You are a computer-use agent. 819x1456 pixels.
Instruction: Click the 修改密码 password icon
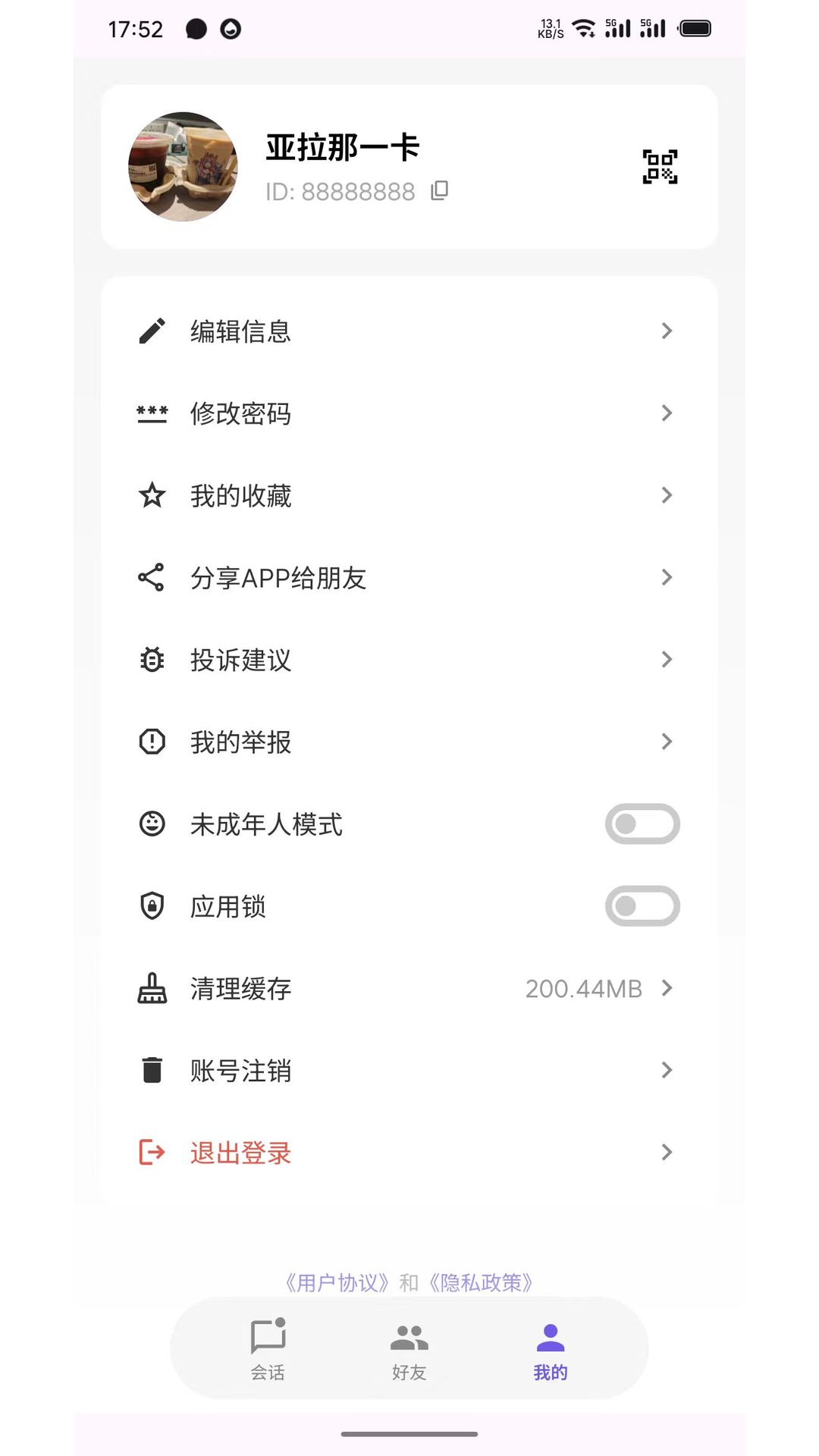point(152,413)
